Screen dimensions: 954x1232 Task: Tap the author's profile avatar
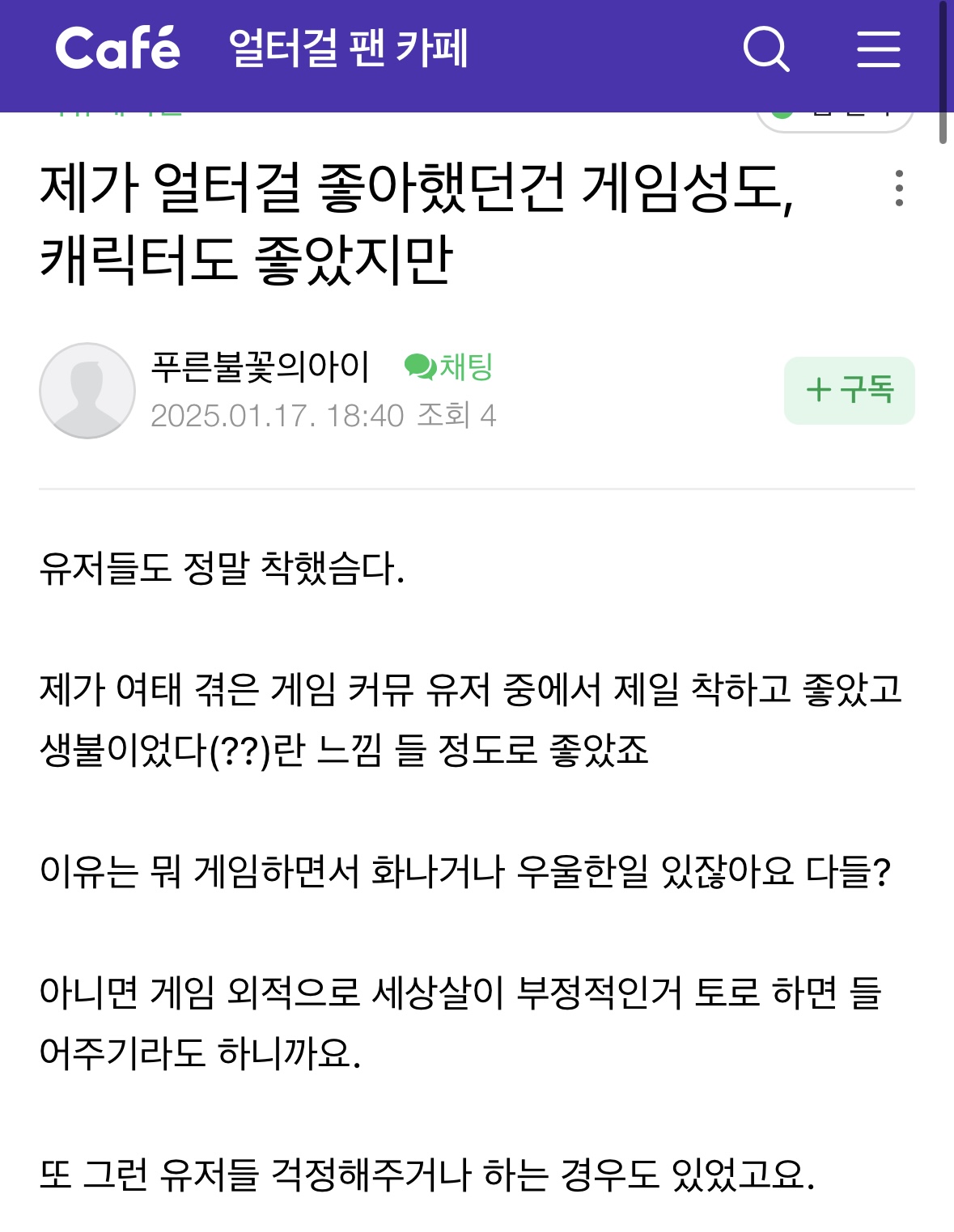point(87,391)
